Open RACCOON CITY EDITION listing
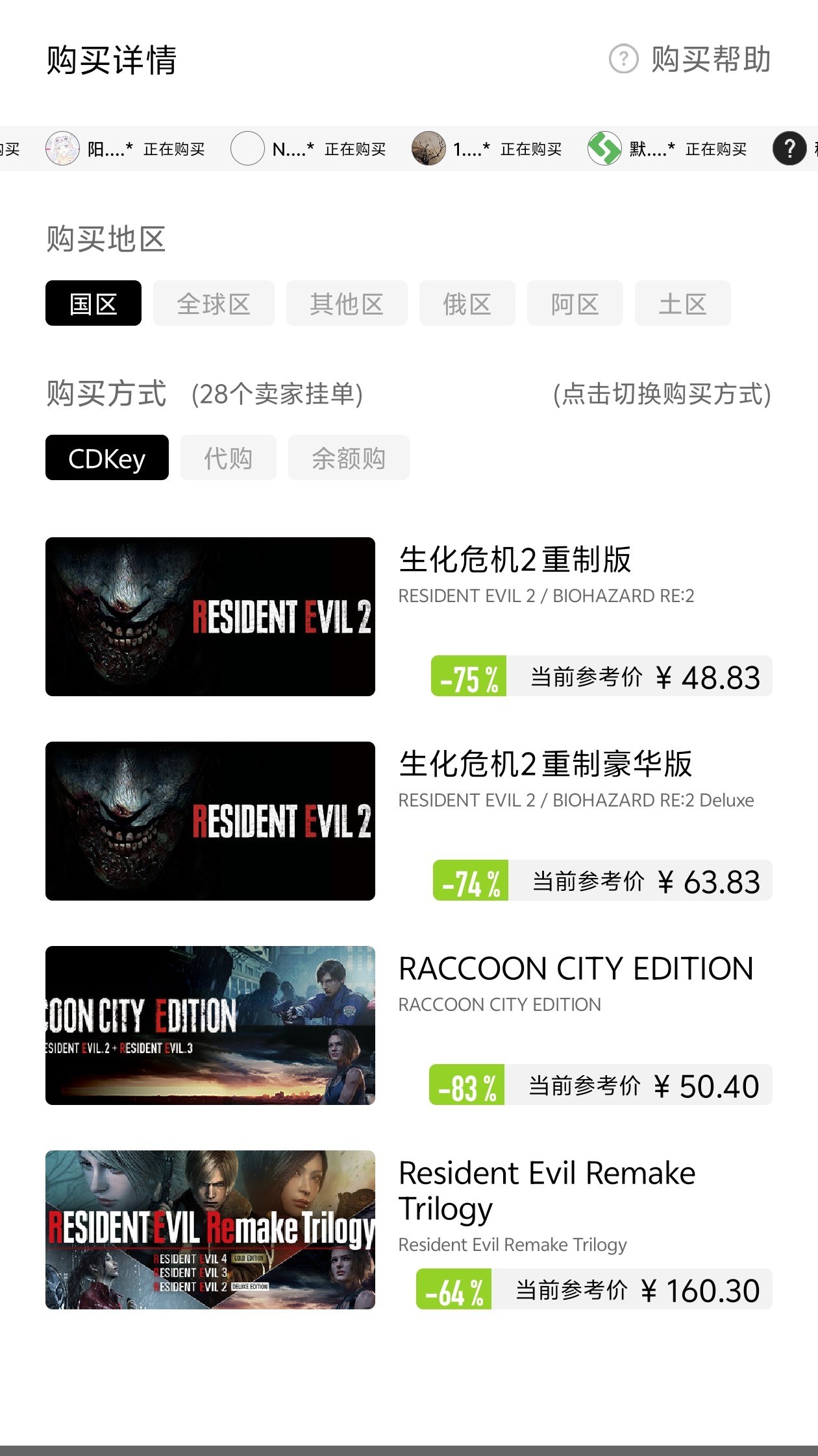The height and width of the screenshot is (1456, 818). (409, 1025)
